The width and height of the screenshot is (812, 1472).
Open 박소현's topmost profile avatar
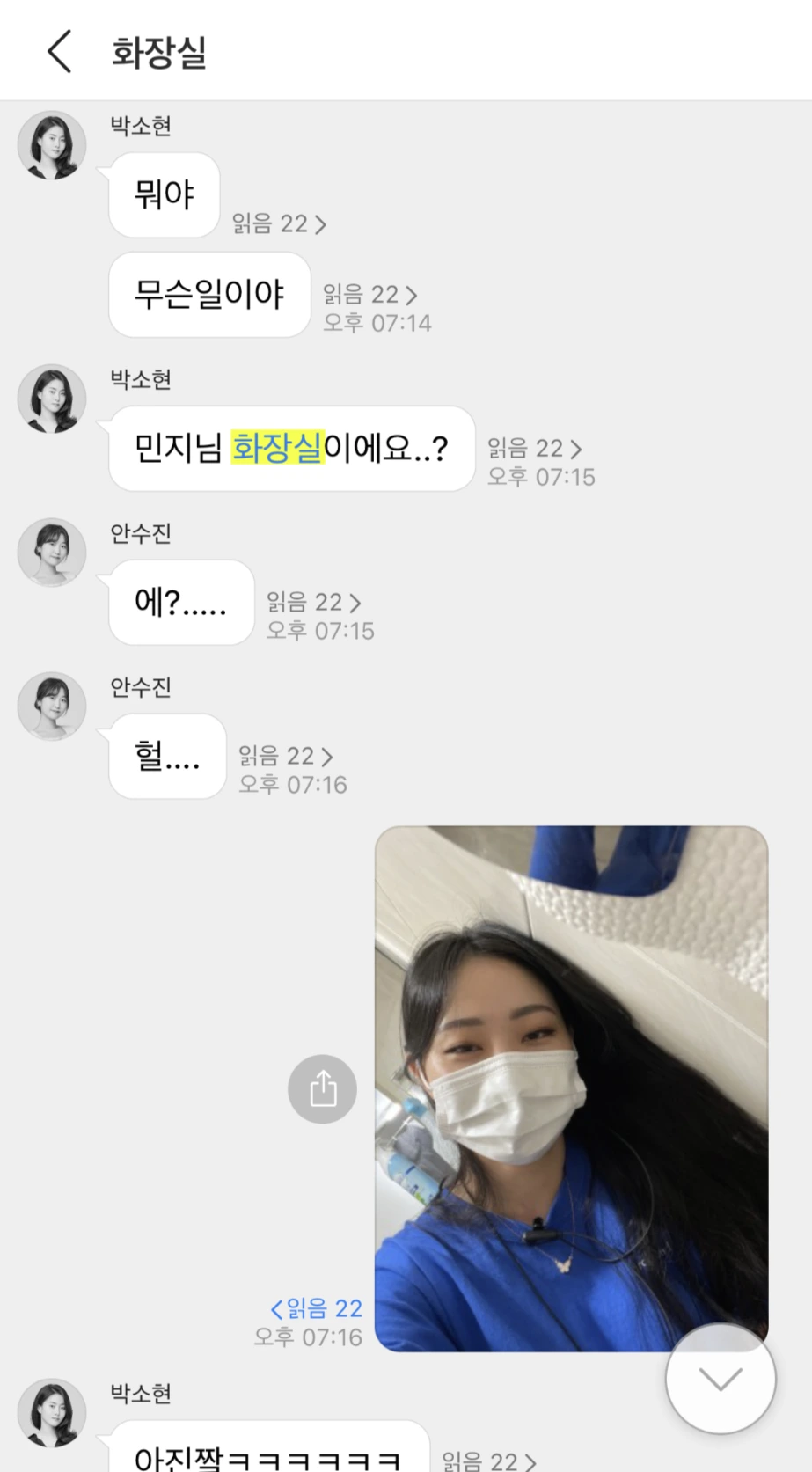coord(51,145)
